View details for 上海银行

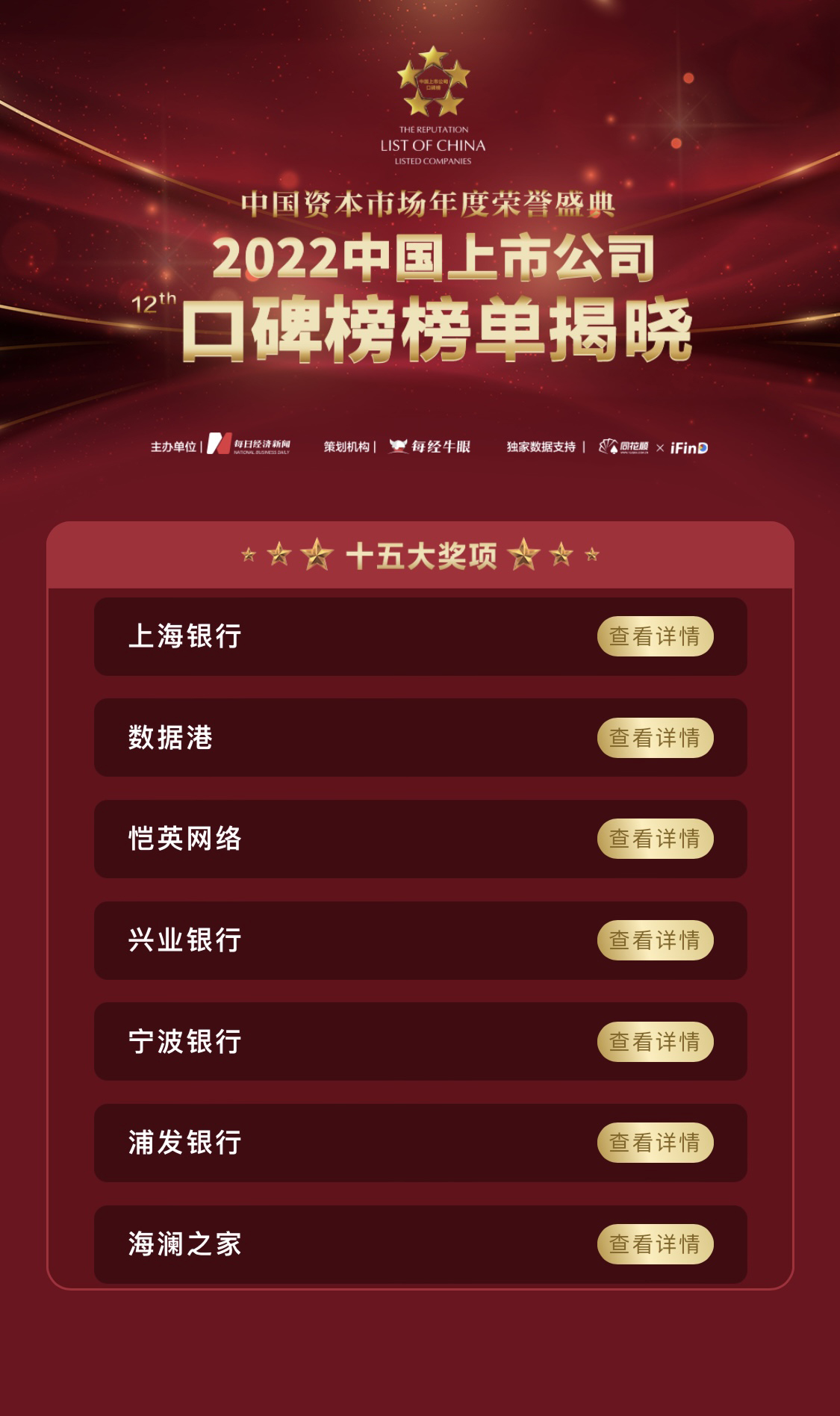[x=655, y=636]
